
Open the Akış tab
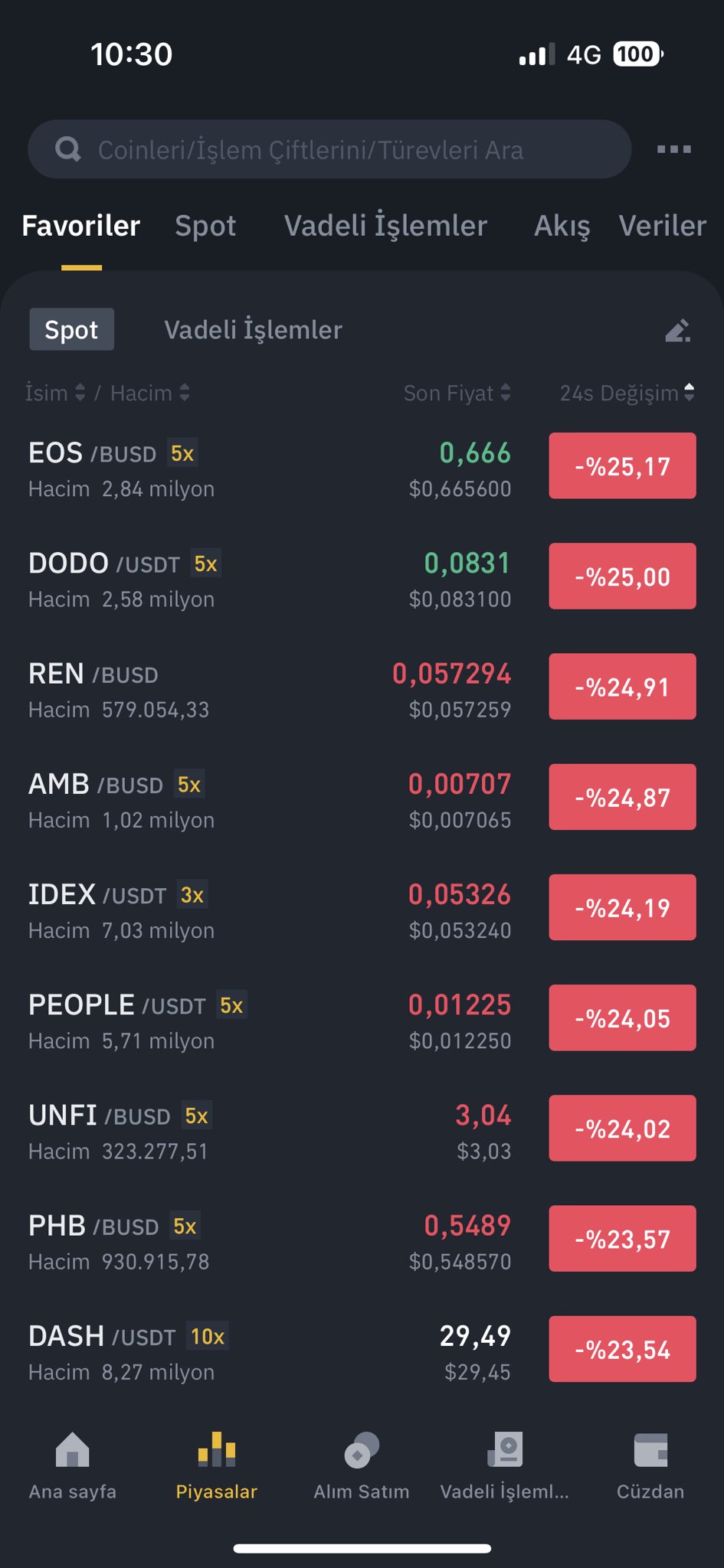pyautogui.click(x=562, y=226)
